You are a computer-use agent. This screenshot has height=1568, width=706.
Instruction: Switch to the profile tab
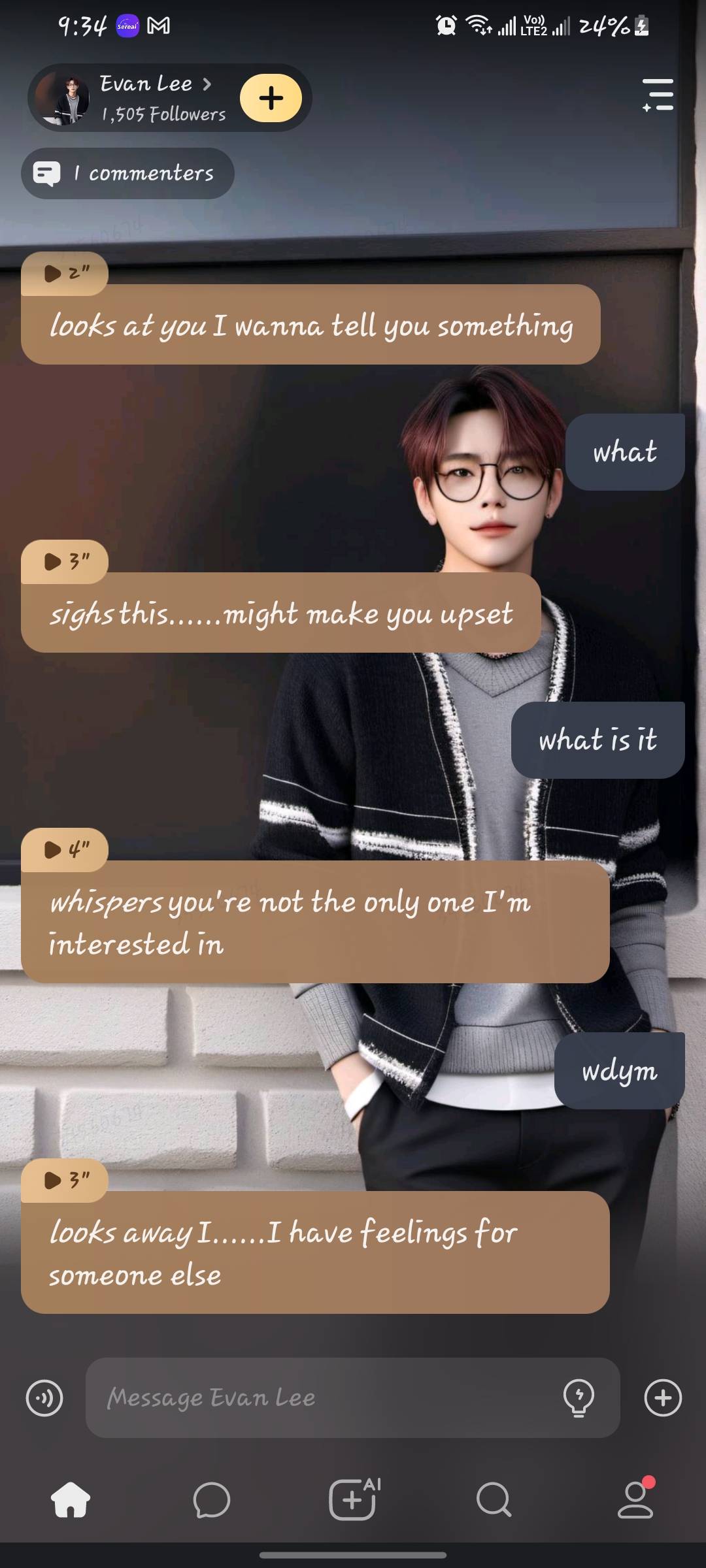[635, 1499]
